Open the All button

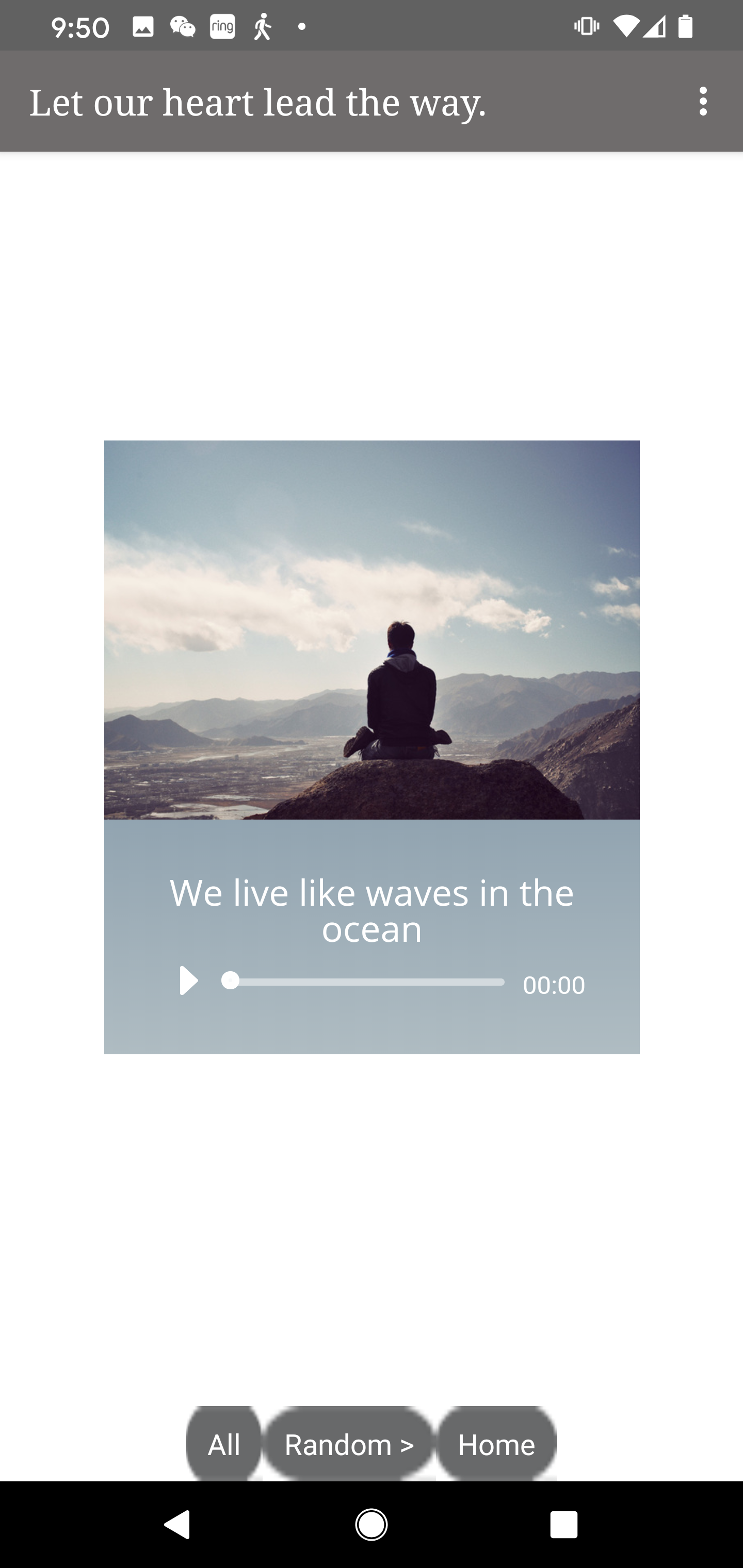coord(224,1444)
